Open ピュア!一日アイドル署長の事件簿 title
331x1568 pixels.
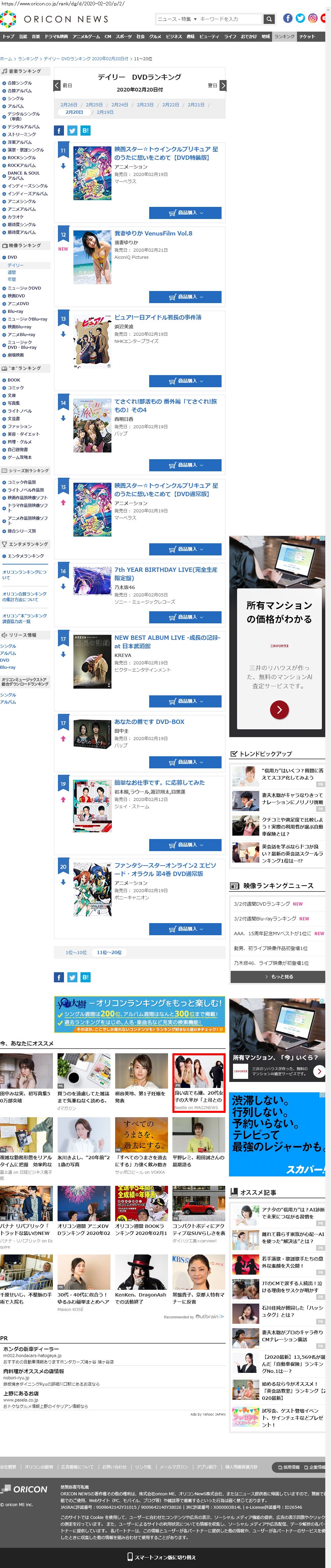click(x=158, y=317)
